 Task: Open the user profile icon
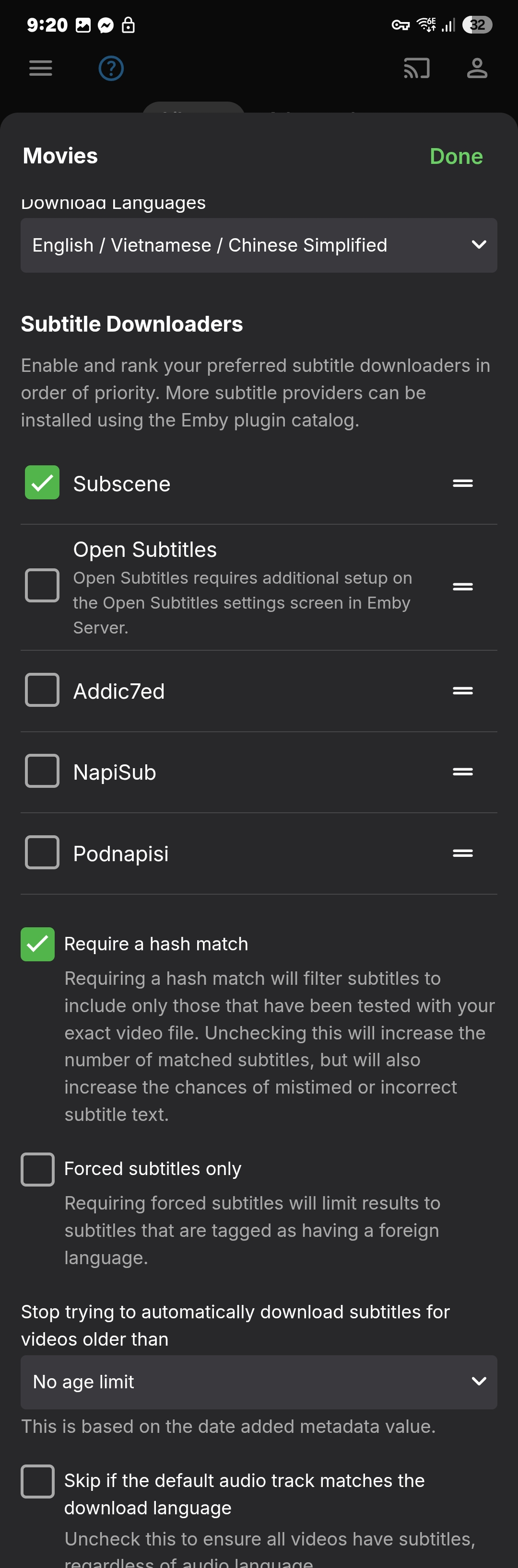point(477,68)
